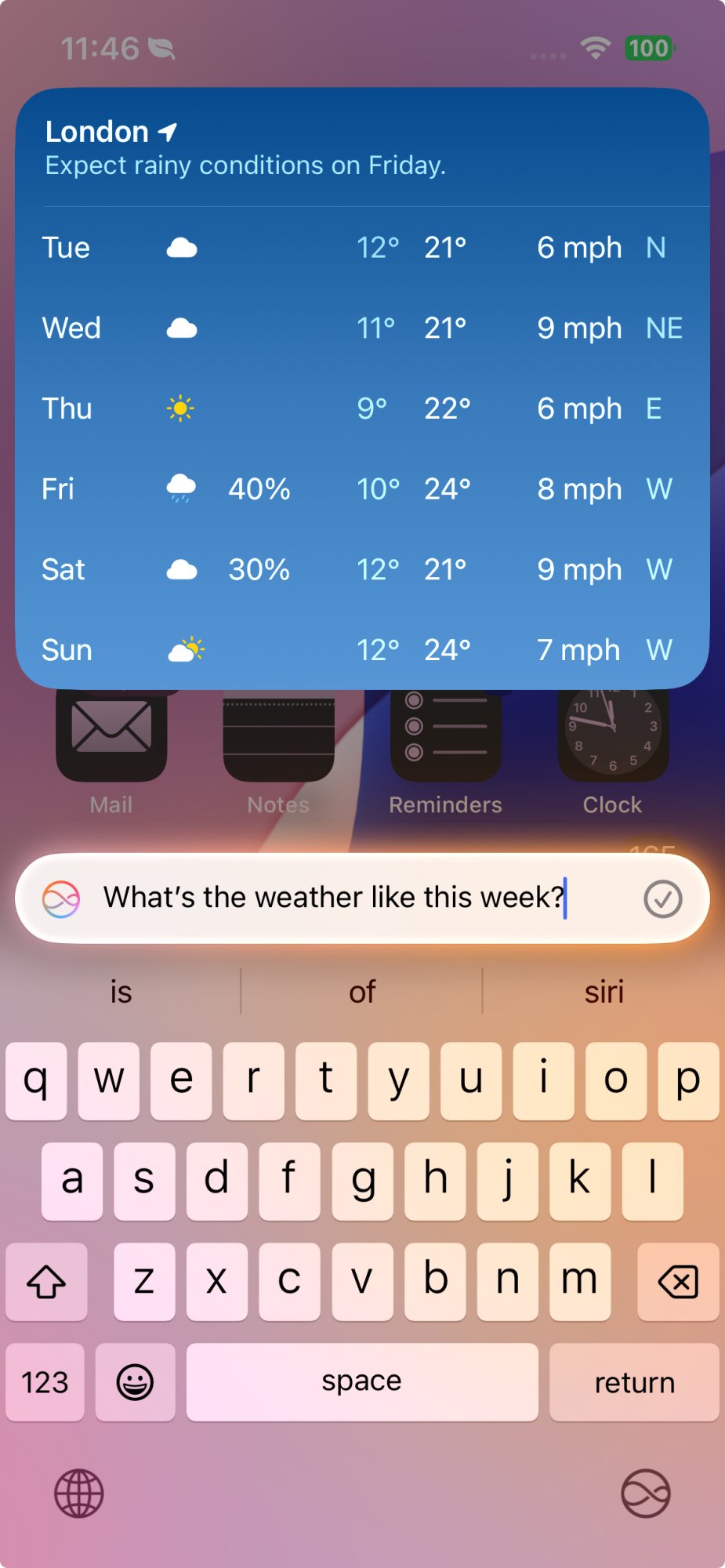This screenshot has height=1568, width=725.
Task: Insert the 'siri' word suggestion
Action: [x=604, y=992]
